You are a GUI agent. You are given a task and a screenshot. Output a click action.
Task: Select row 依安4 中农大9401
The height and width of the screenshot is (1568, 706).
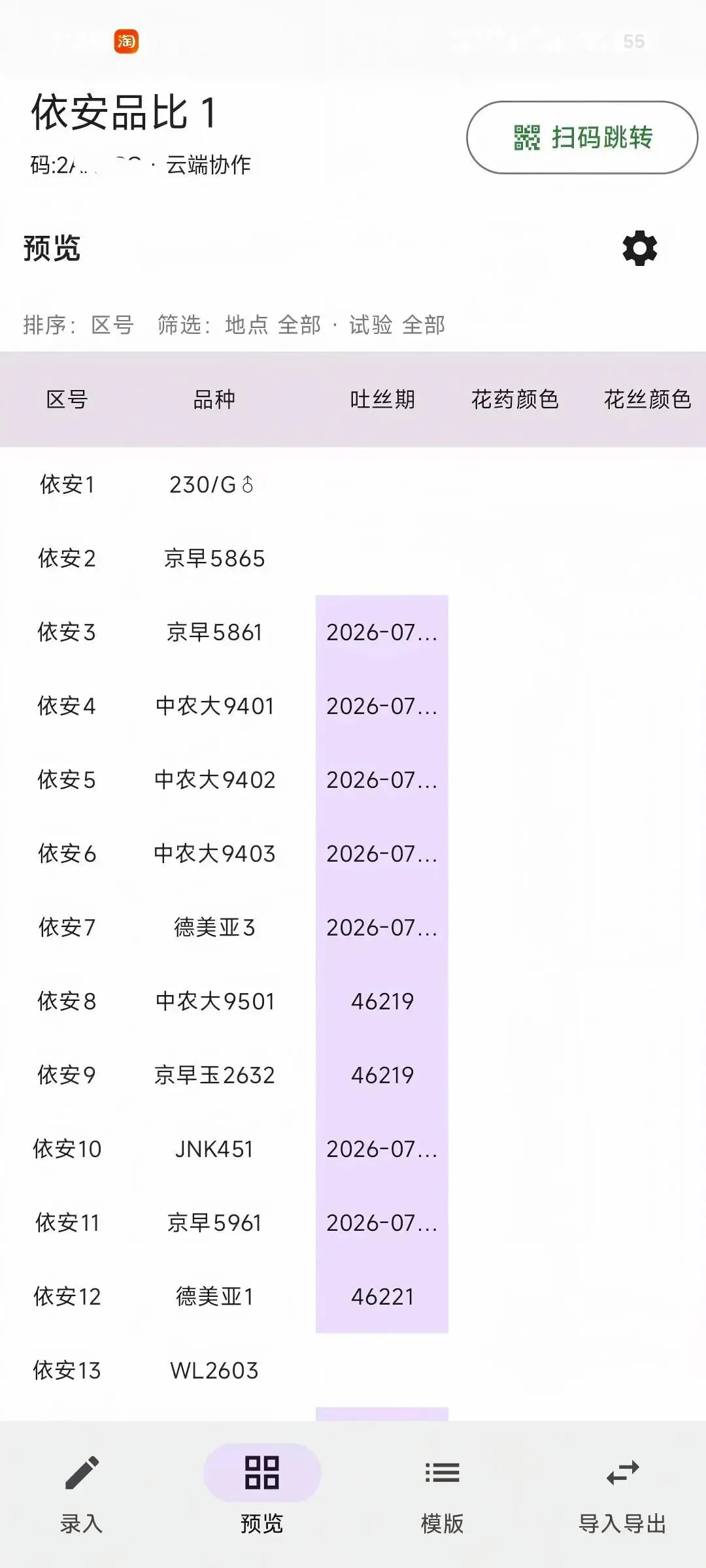(353, 706)
